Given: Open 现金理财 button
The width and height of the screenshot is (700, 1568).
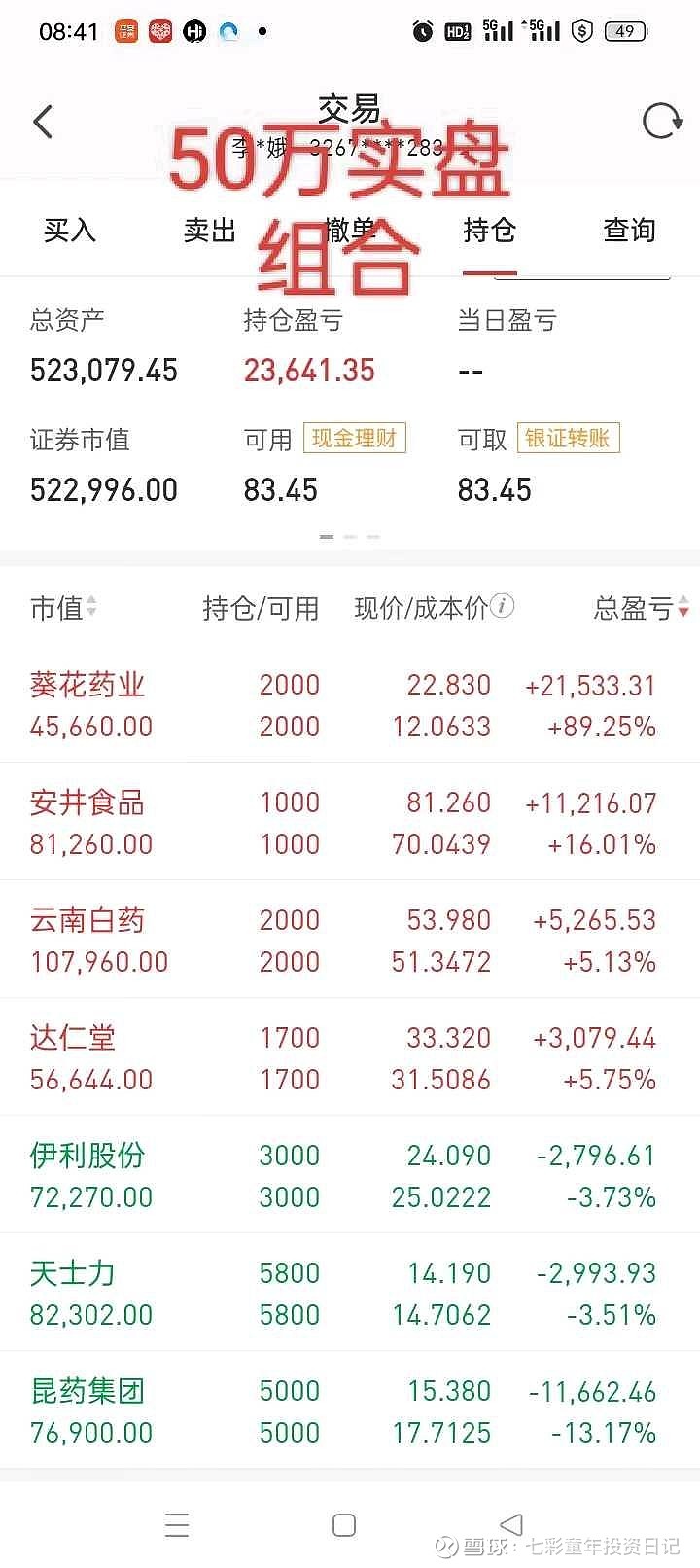Looking at the screenshot, I should click(355, 439).
